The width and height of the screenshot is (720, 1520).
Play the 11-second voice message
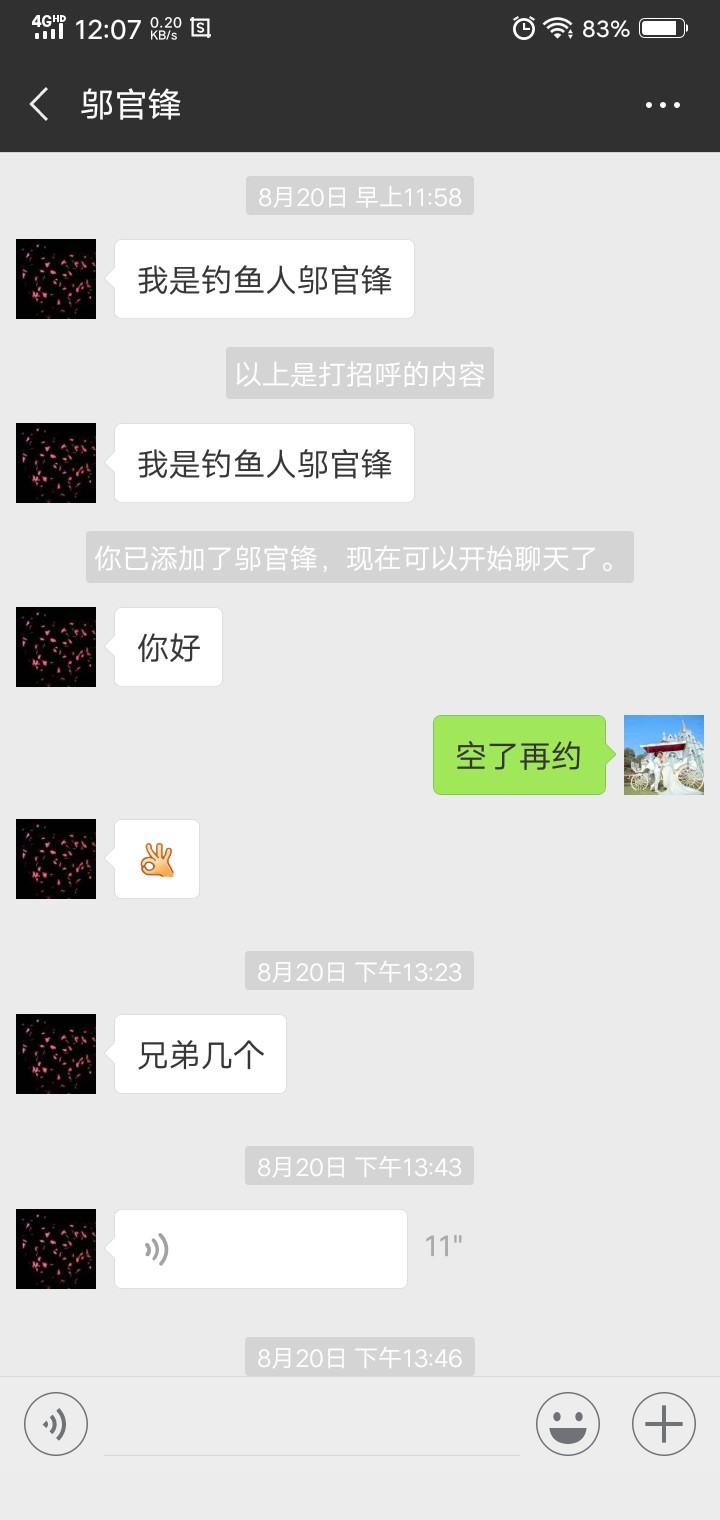coord(260,1249)
